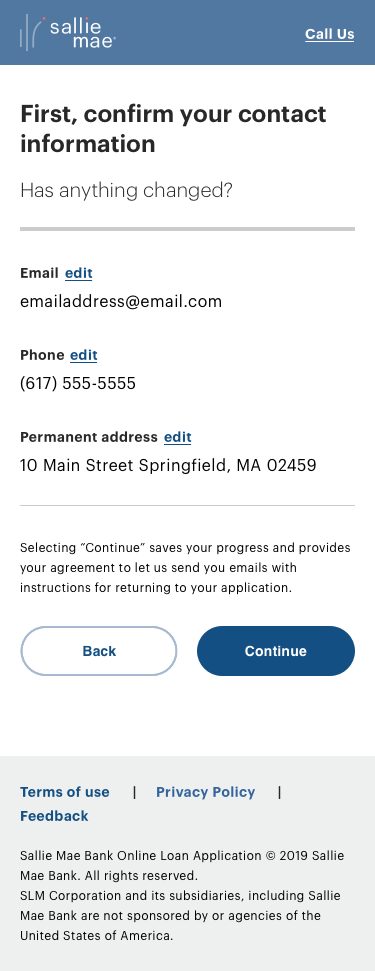Edit the email address
The width and height of the screenshot is (375, 971).
point(79,273)
